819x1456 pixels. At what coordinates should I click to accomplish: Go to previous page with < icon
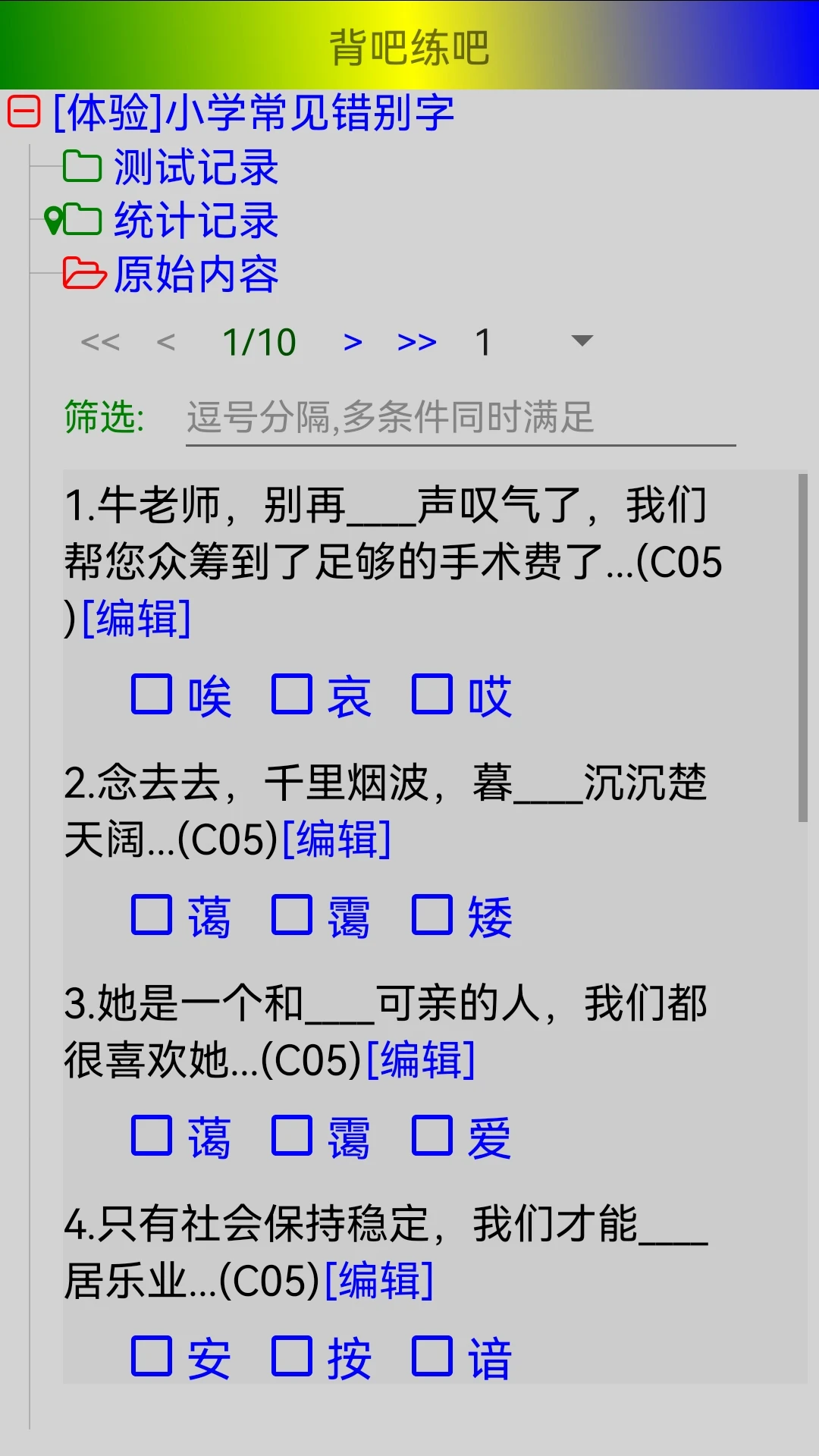(164, 341)
